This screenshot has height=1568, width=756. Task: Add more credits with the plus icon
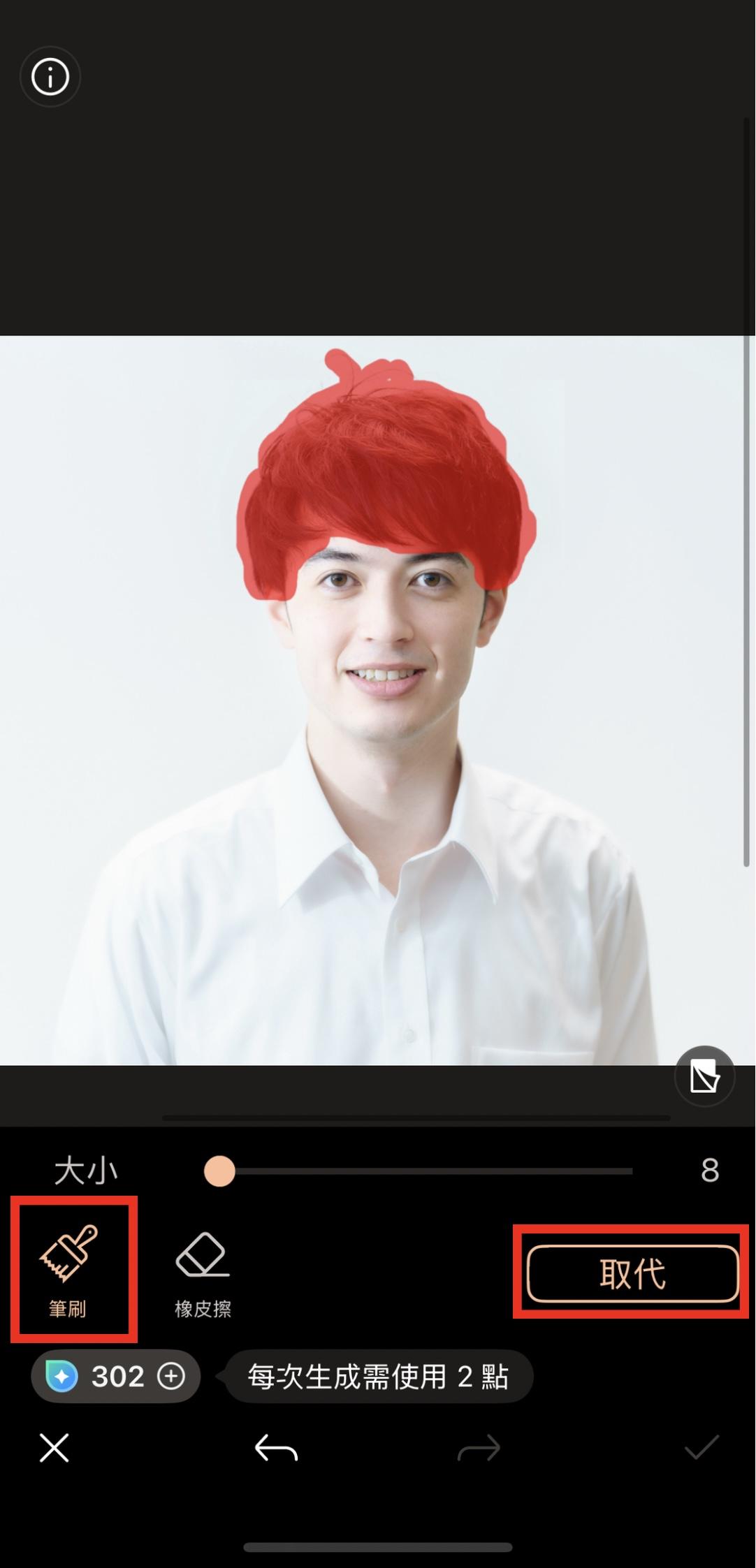tap(171, 1377)
